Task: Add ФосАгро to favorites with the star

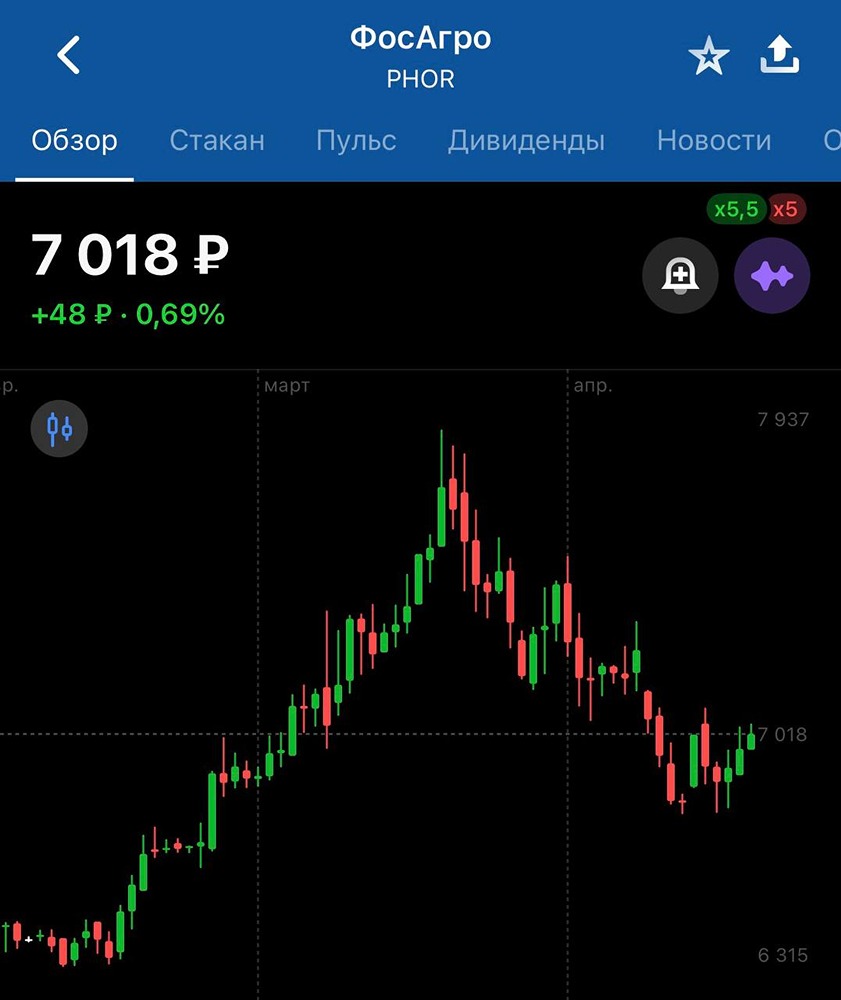Action: pyautogui.click(x=709, y=58)
